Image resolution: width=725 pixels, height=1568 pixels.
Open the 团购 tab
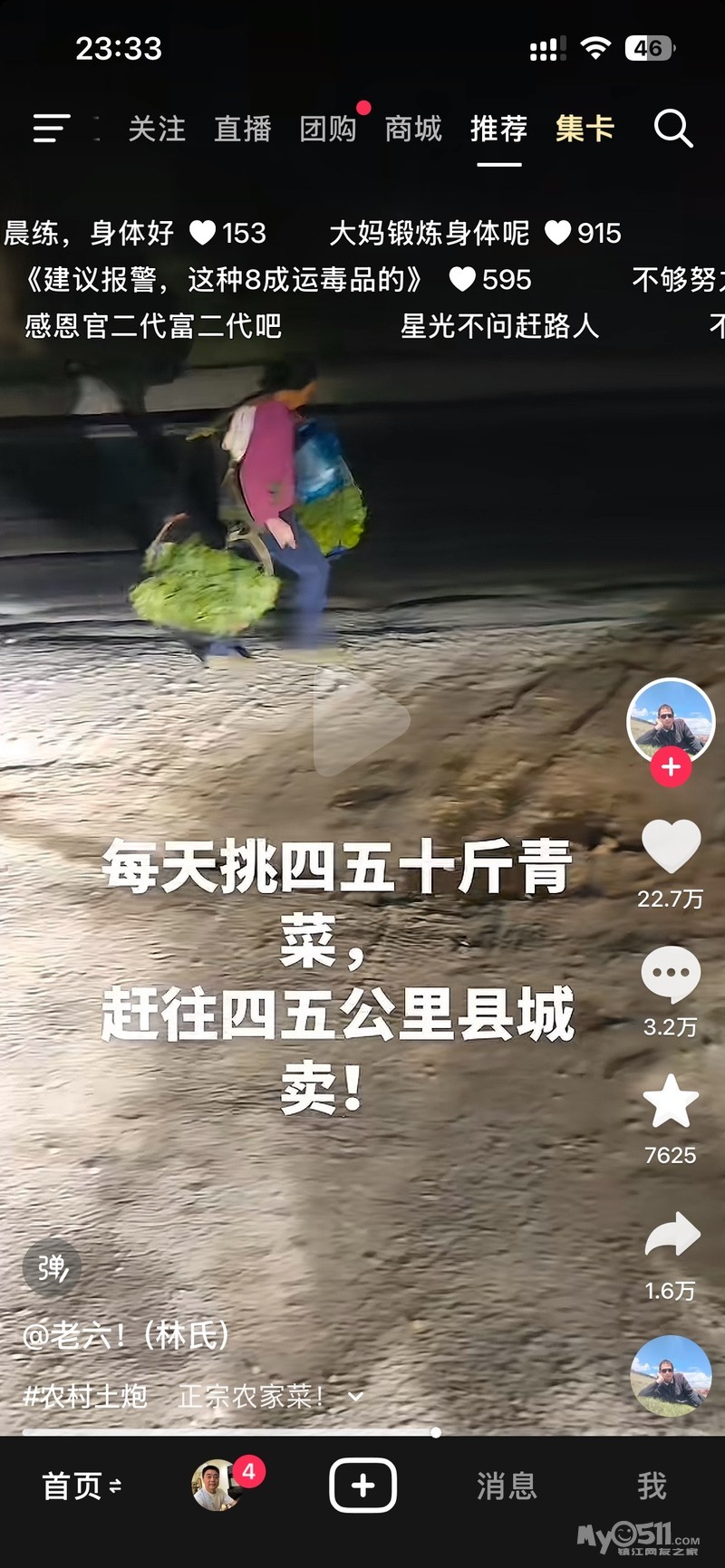[x=328, y=129]
